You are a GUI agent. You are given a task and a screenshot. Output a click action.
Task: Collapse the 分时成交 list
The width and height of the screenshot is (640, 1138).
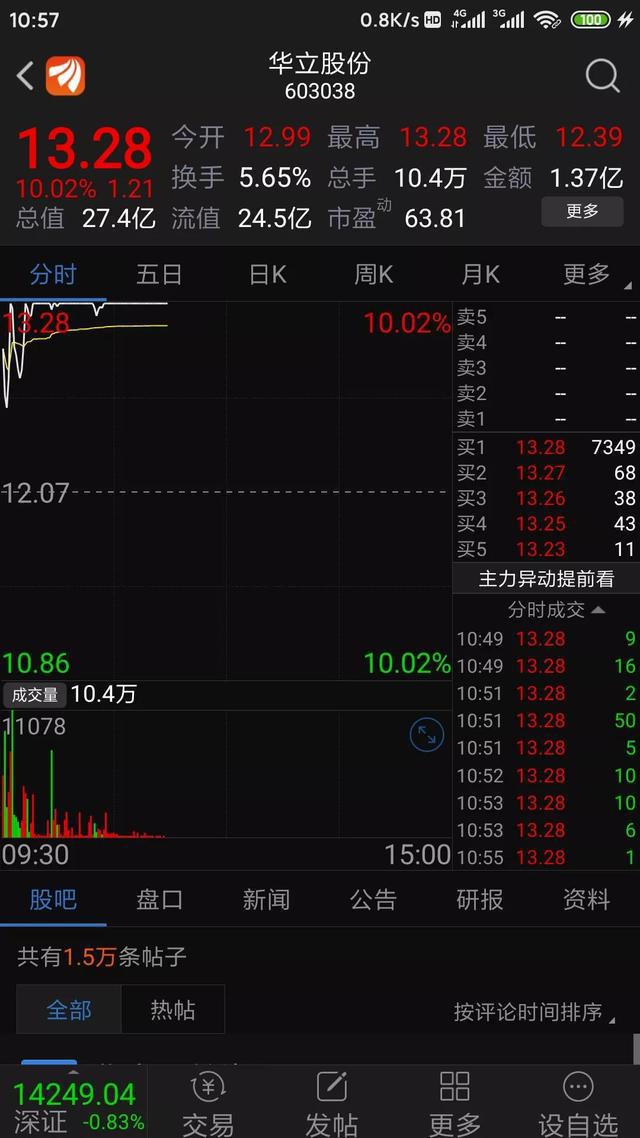coord(556,610)
